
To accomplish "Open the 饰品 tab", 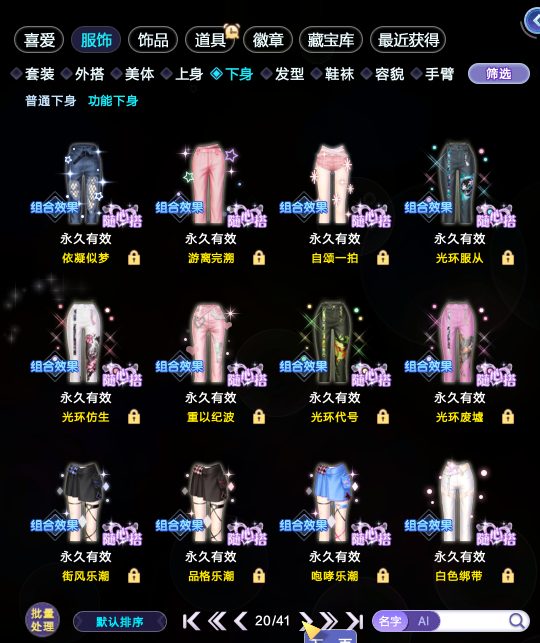I will click(153, 40).
